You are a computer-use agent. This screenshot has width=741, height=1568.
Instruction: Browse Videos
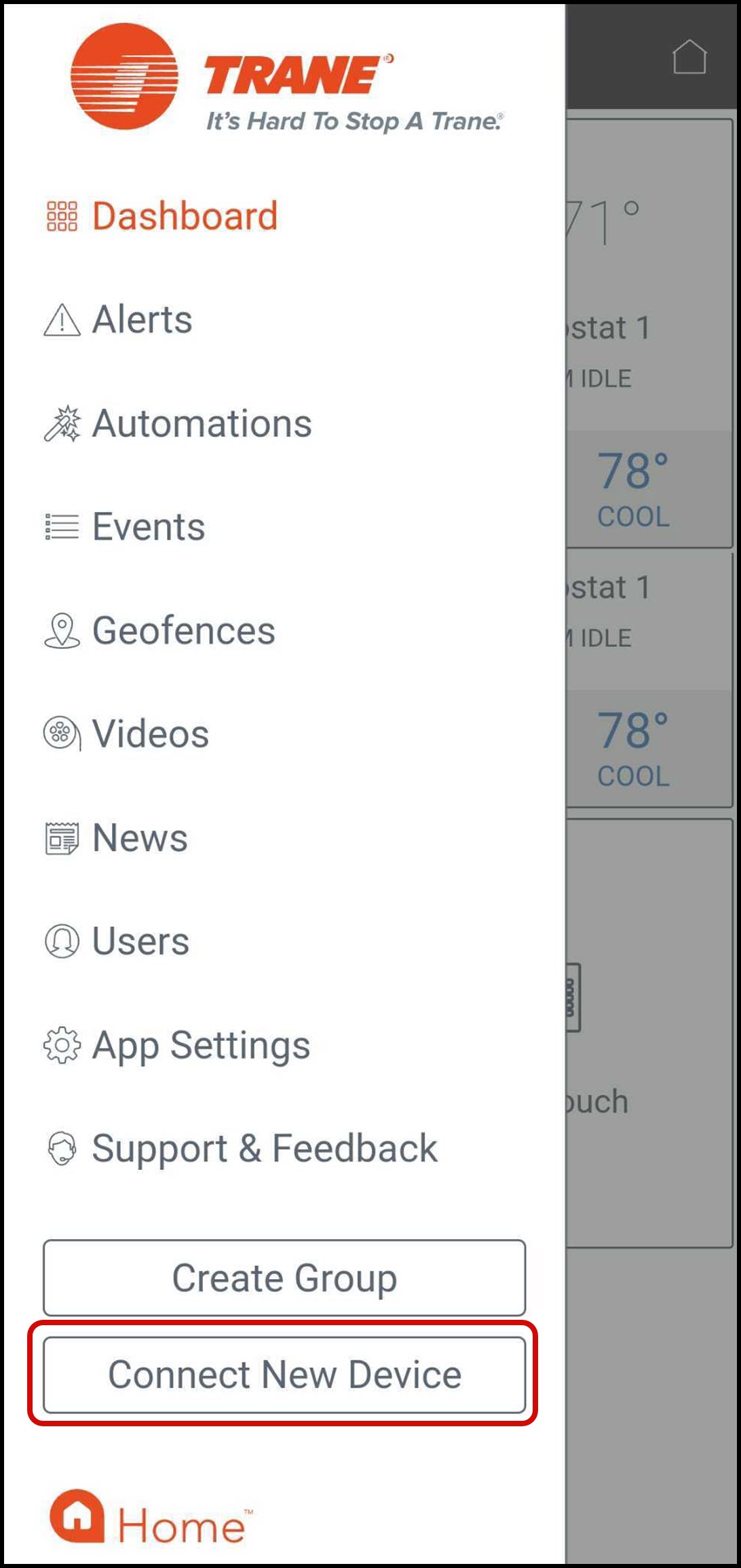click(x=150, y=734)
